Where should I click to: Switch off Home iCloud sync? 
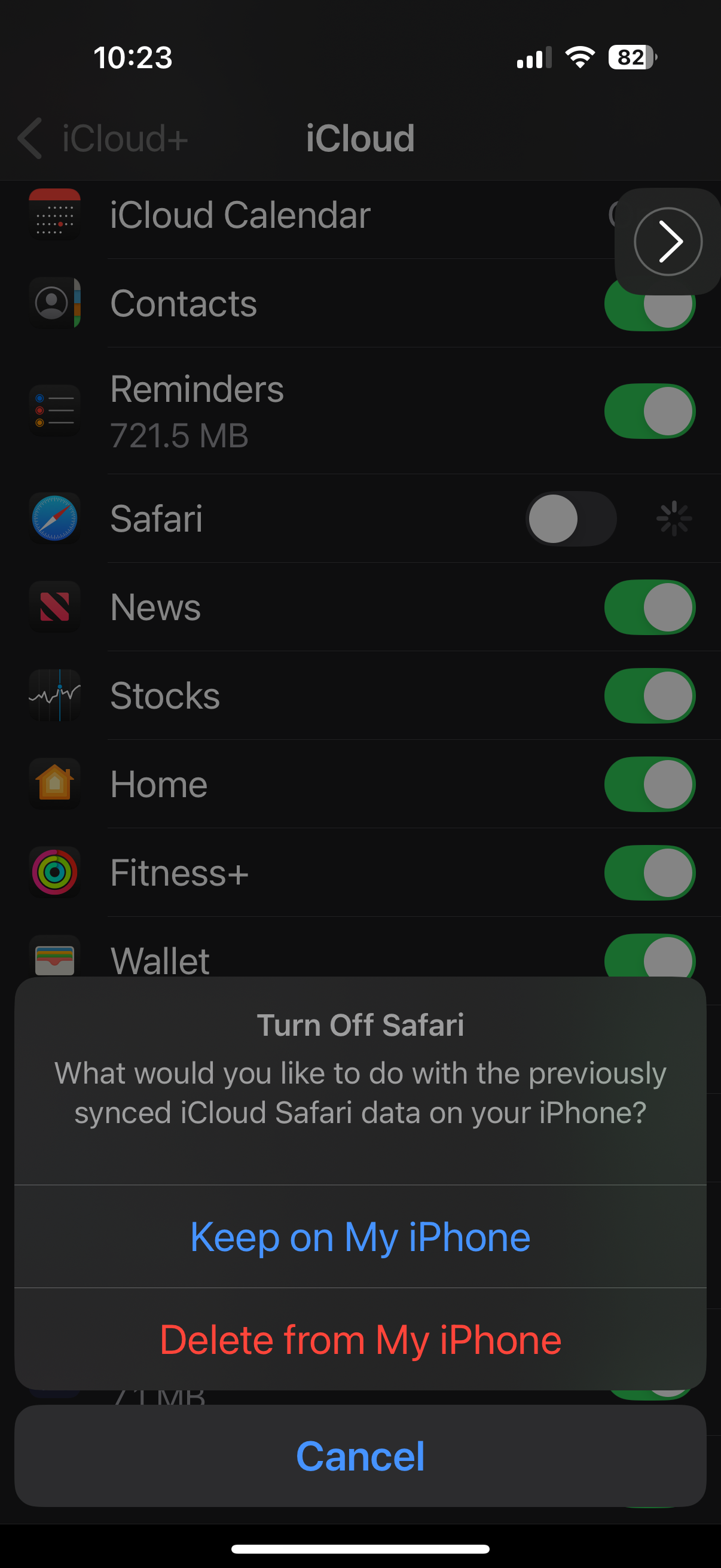649,784
